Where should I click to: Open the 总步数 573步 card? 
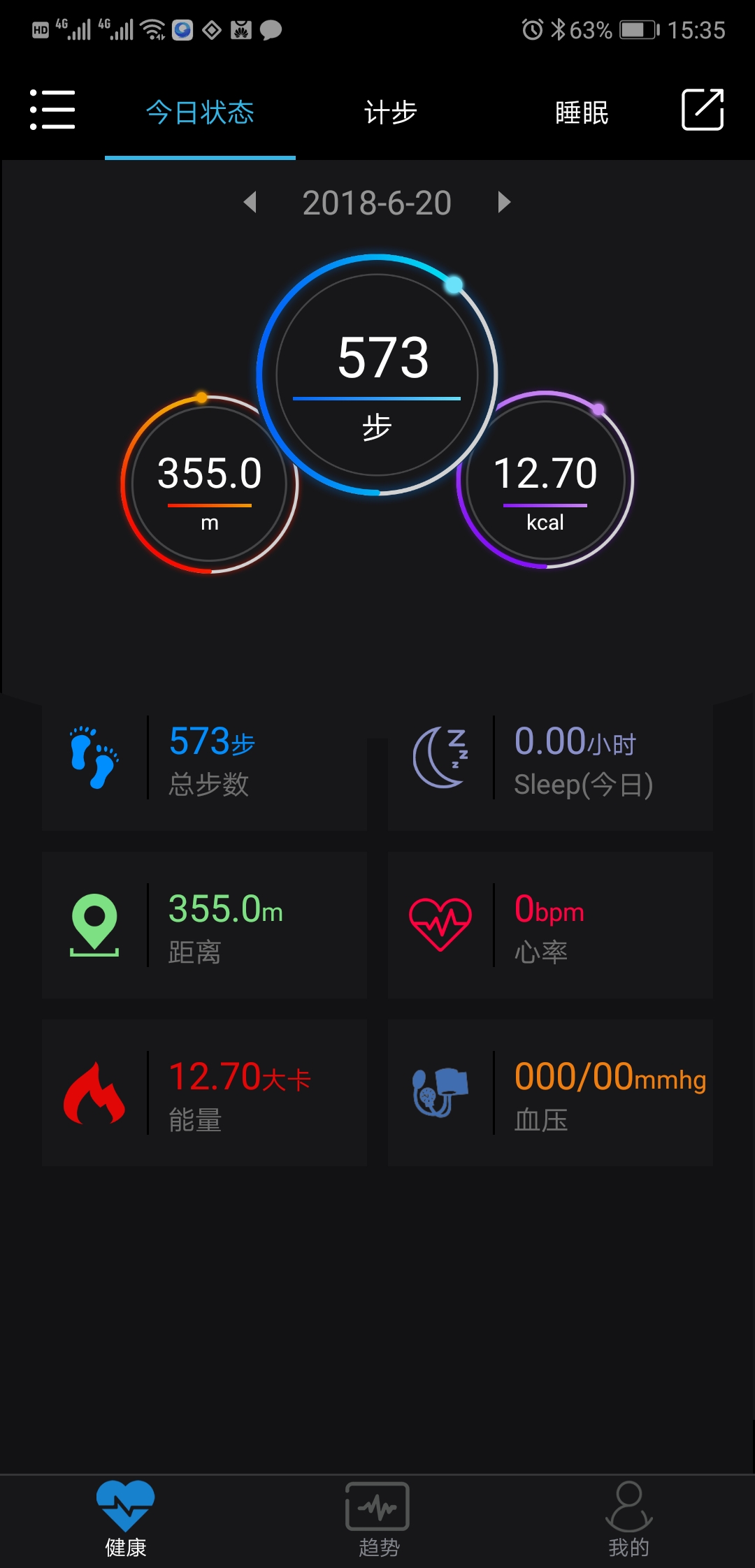[204, 760]
